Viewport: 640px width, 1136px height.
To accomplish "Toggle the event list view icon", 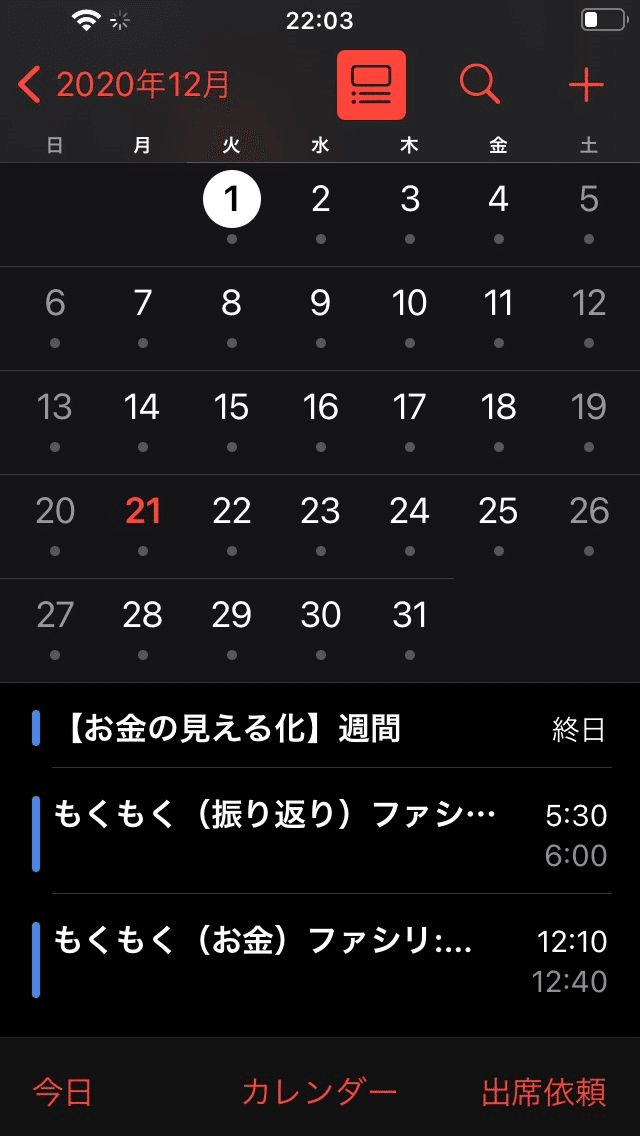I will [371, 85].
